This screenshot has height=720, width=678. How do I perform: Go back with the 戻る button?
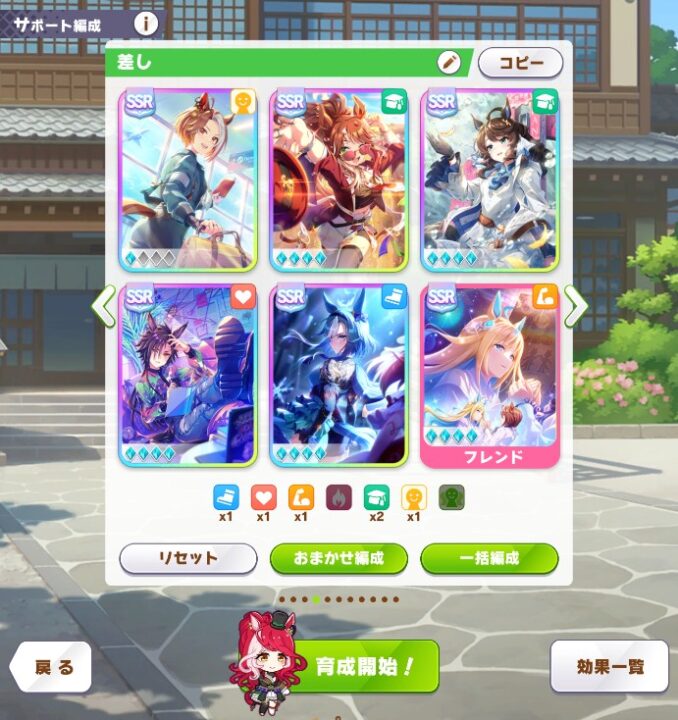(x=52, y=667)
